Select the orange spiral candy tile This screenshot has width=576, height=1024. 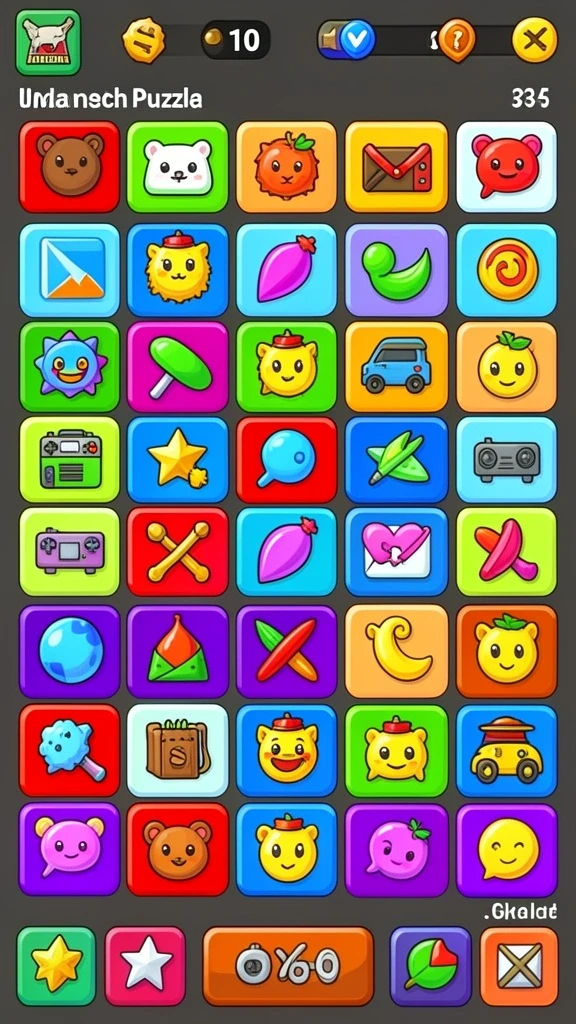point(507,270)
